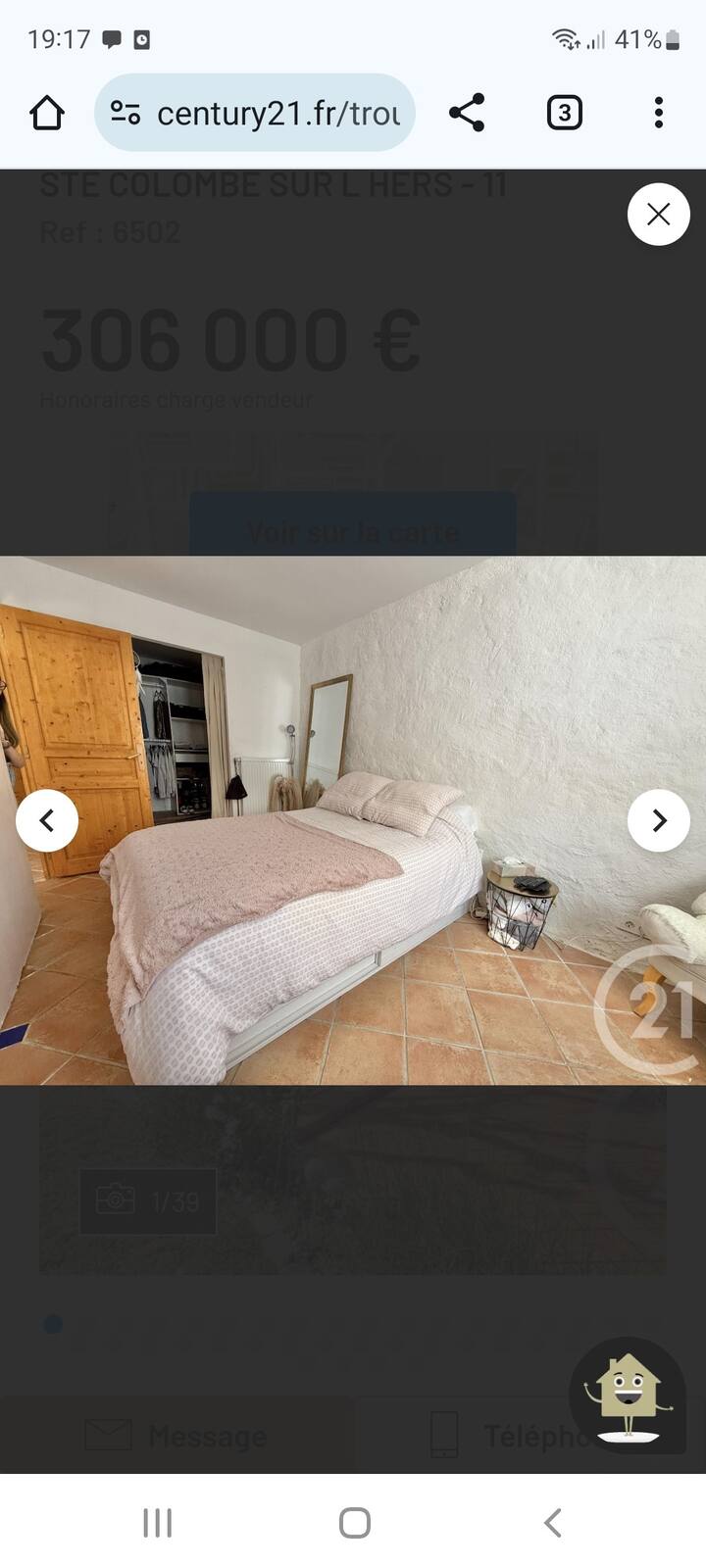Close the photo gallery overlay

pyautogui.click(x=658, y=214)
